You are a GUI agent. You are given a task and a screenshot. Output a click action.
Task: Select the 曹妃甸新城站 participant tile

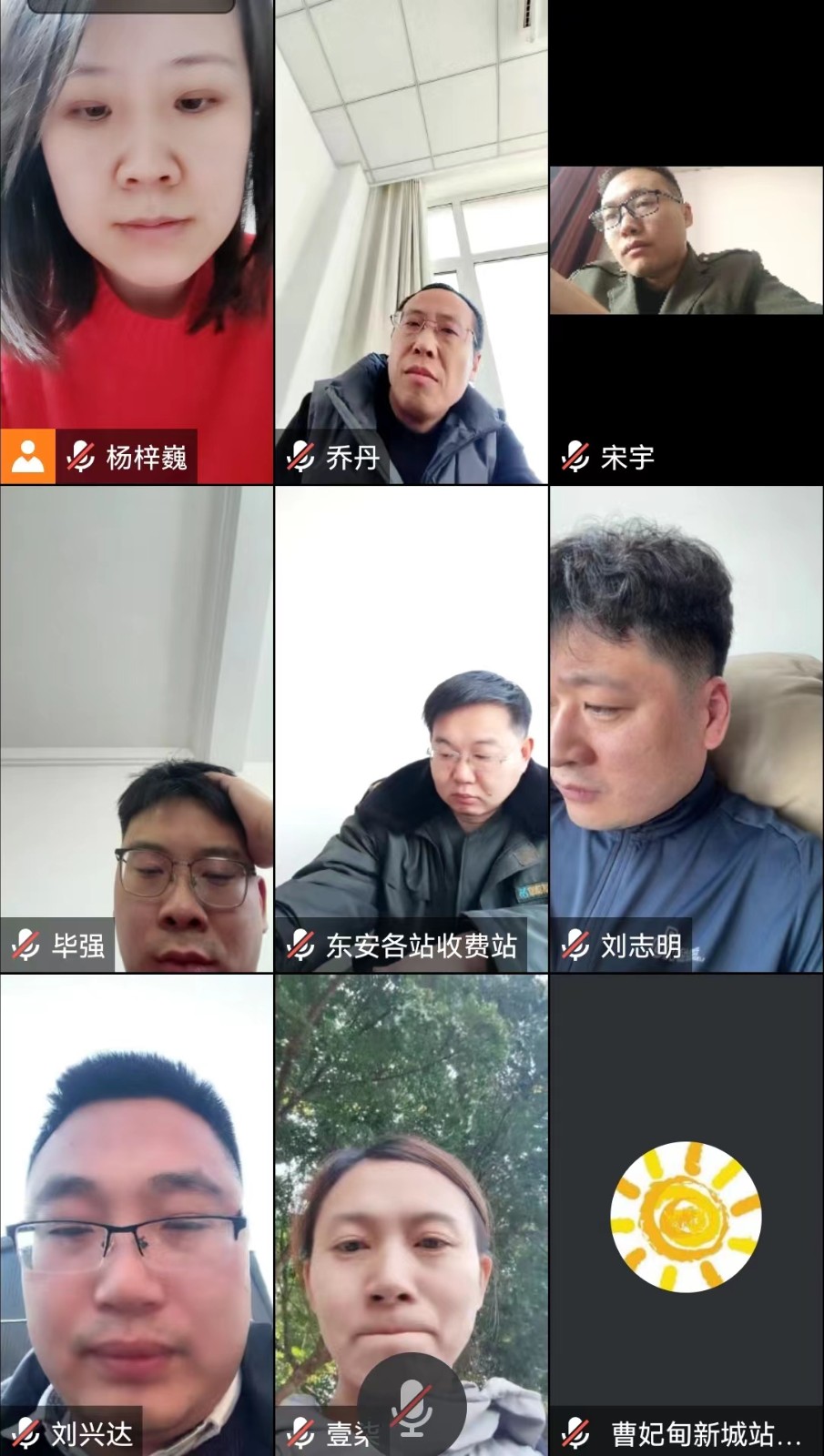click(687, 1215)
